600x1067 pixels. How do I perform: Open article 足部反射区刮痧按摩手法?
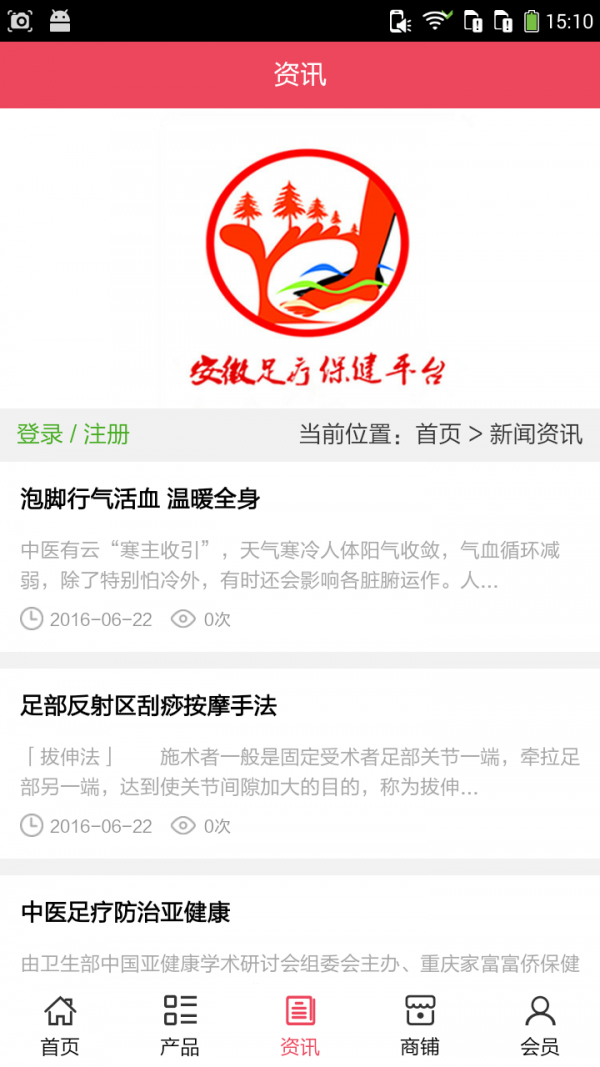click(148, 706)
